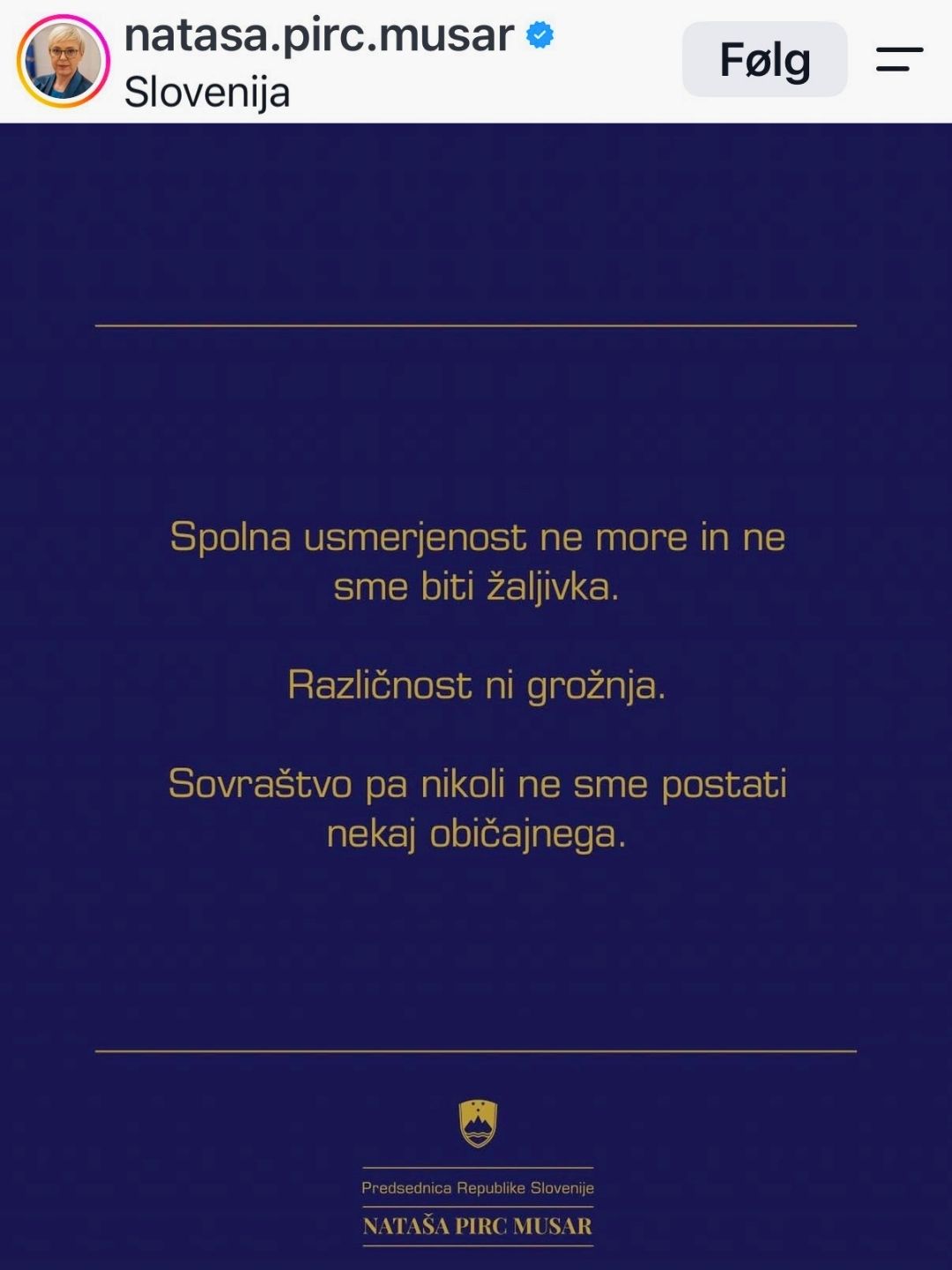This screenshot has height=1270, width=952.
Task: View natasa.pirc.musar's story via profile picture
Action: click(63, 61)
